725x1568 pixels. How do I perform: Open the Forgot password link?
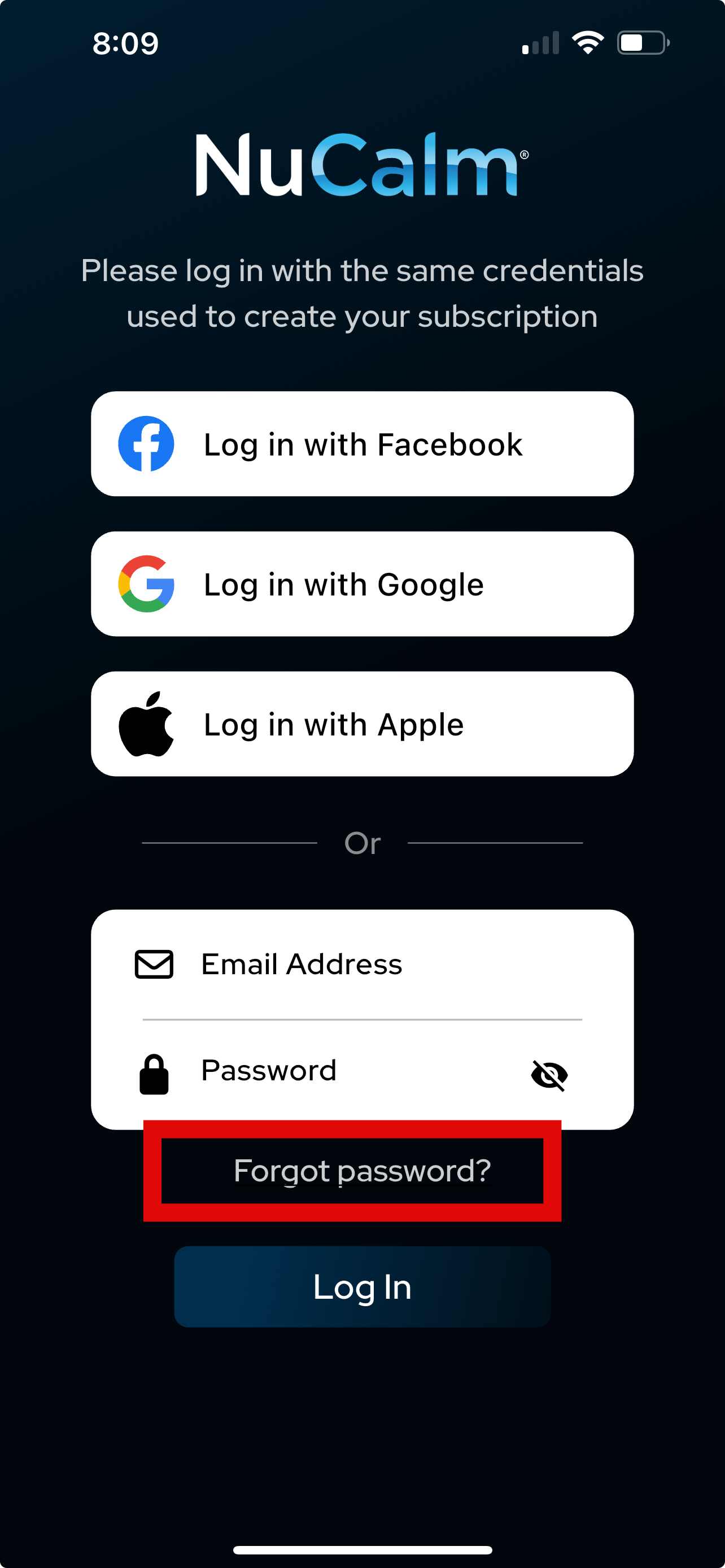pos(361,1171)
